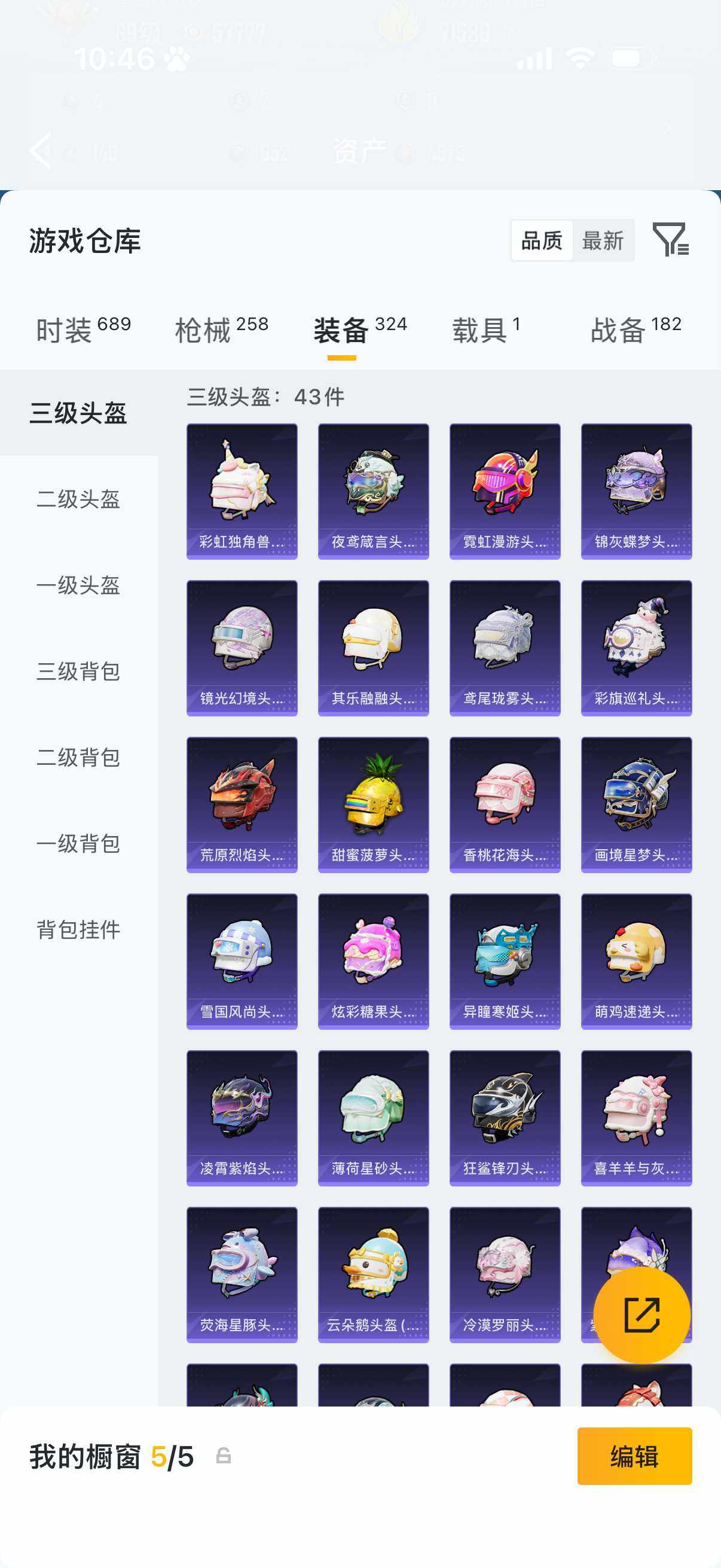View the 萌鸡速递 helmet card

[637, 961]
